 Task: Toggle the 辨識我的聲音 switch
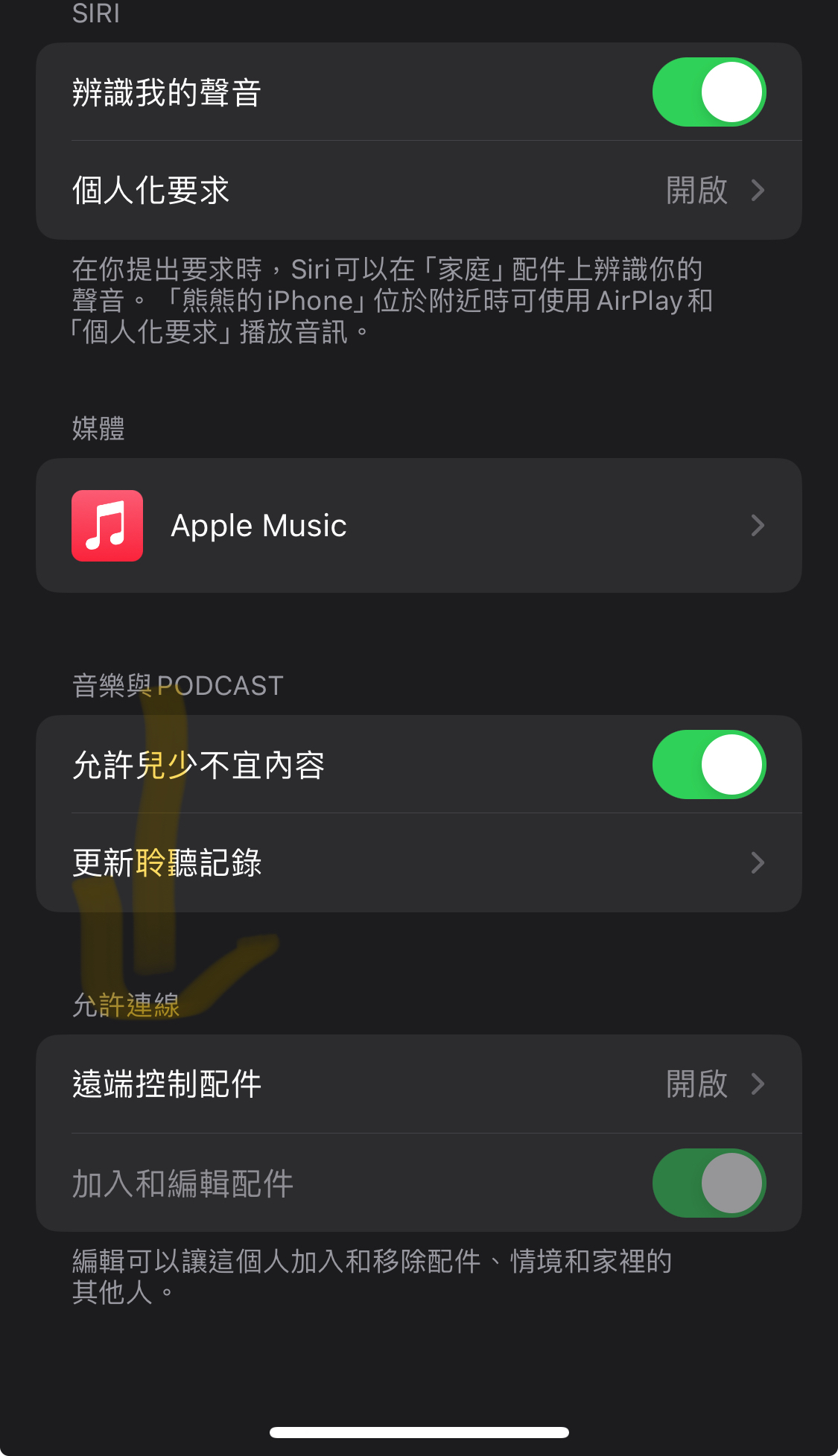(709, 92)
